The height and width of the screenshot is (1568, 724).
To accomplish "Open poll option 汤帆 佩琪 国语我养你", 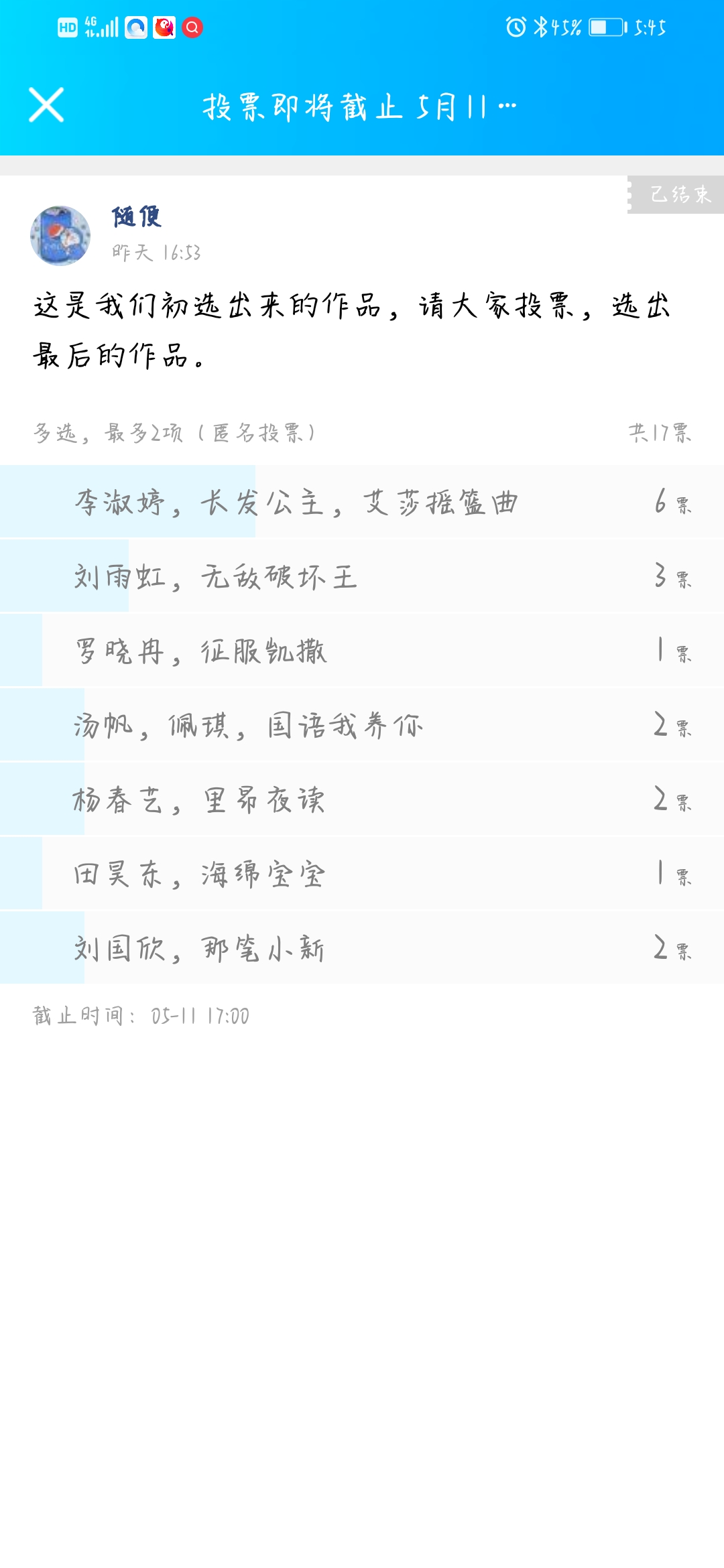I will [x=362, y=725].
